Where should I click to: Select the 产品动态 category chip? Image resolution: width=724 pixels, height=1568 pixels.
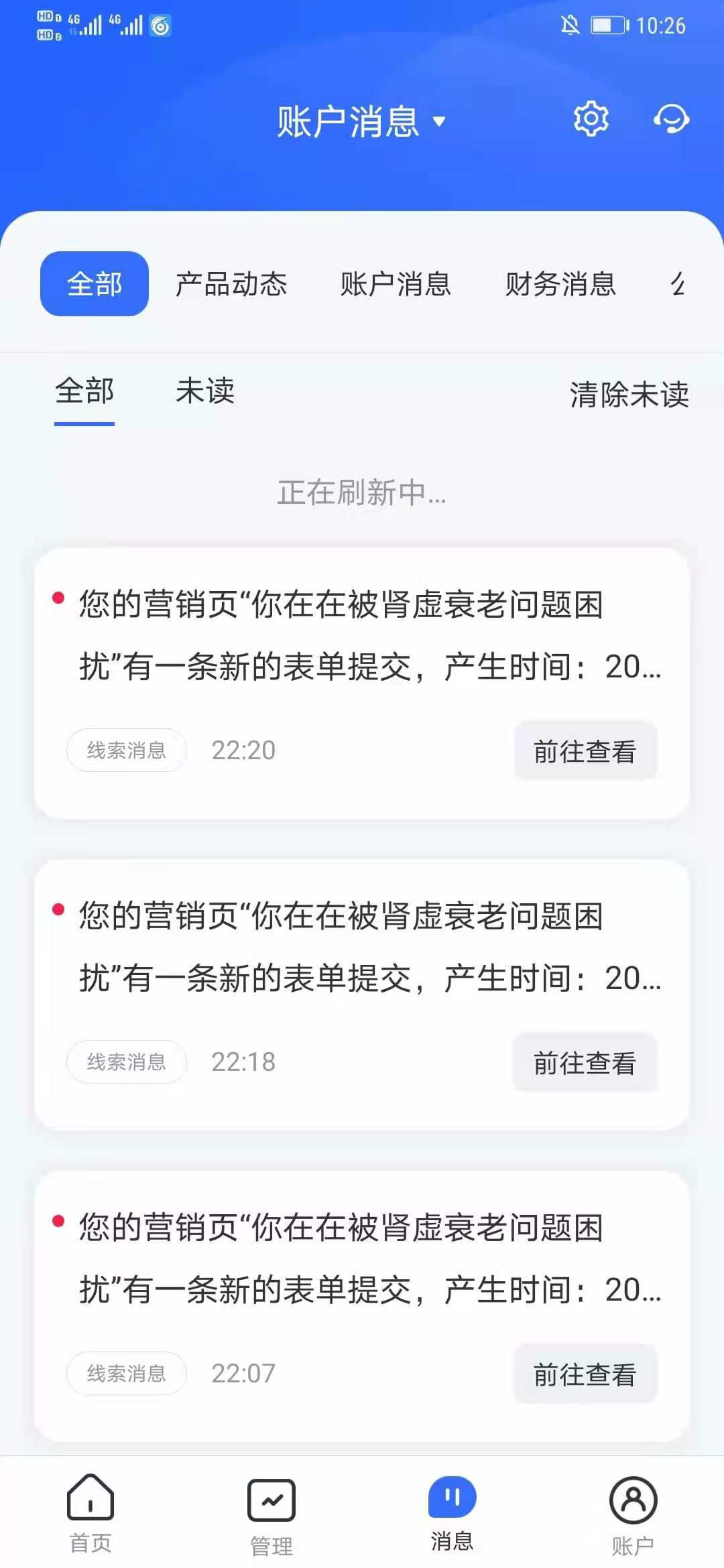pos(231,284)
